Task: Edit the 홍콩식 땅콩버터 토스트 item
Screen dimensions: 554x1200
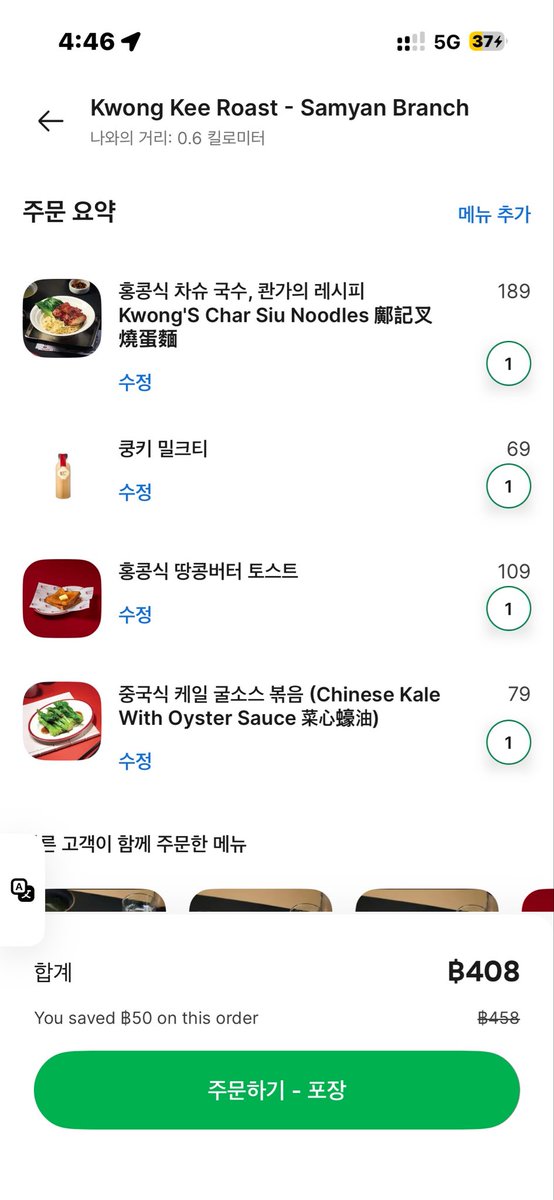Action: pyautogui.click(x=135, y=614)
